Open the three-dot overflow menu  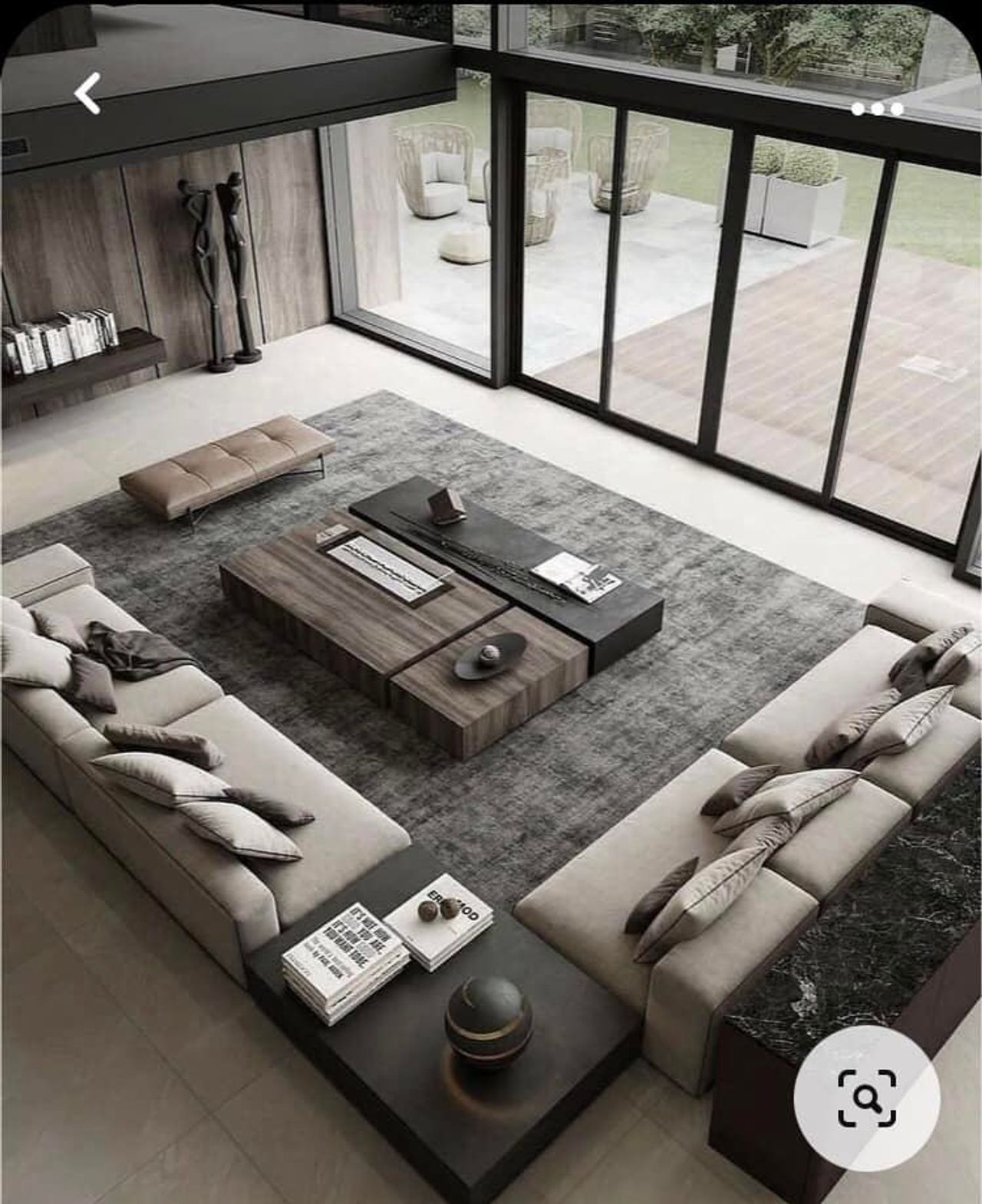pos(877,109)
